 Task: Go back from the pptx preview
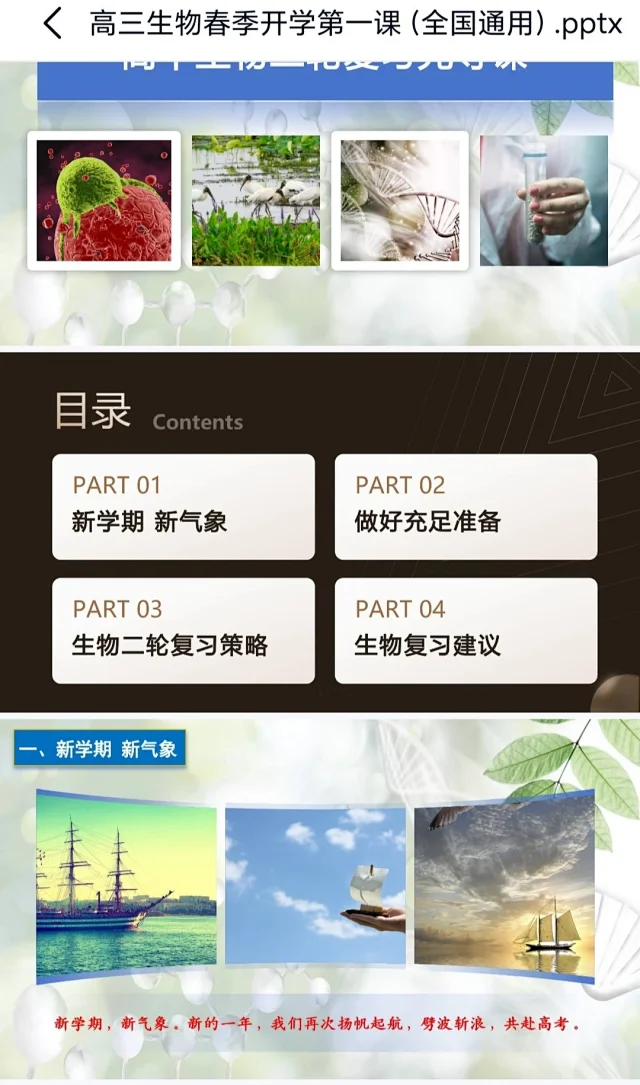pos(52,24)
